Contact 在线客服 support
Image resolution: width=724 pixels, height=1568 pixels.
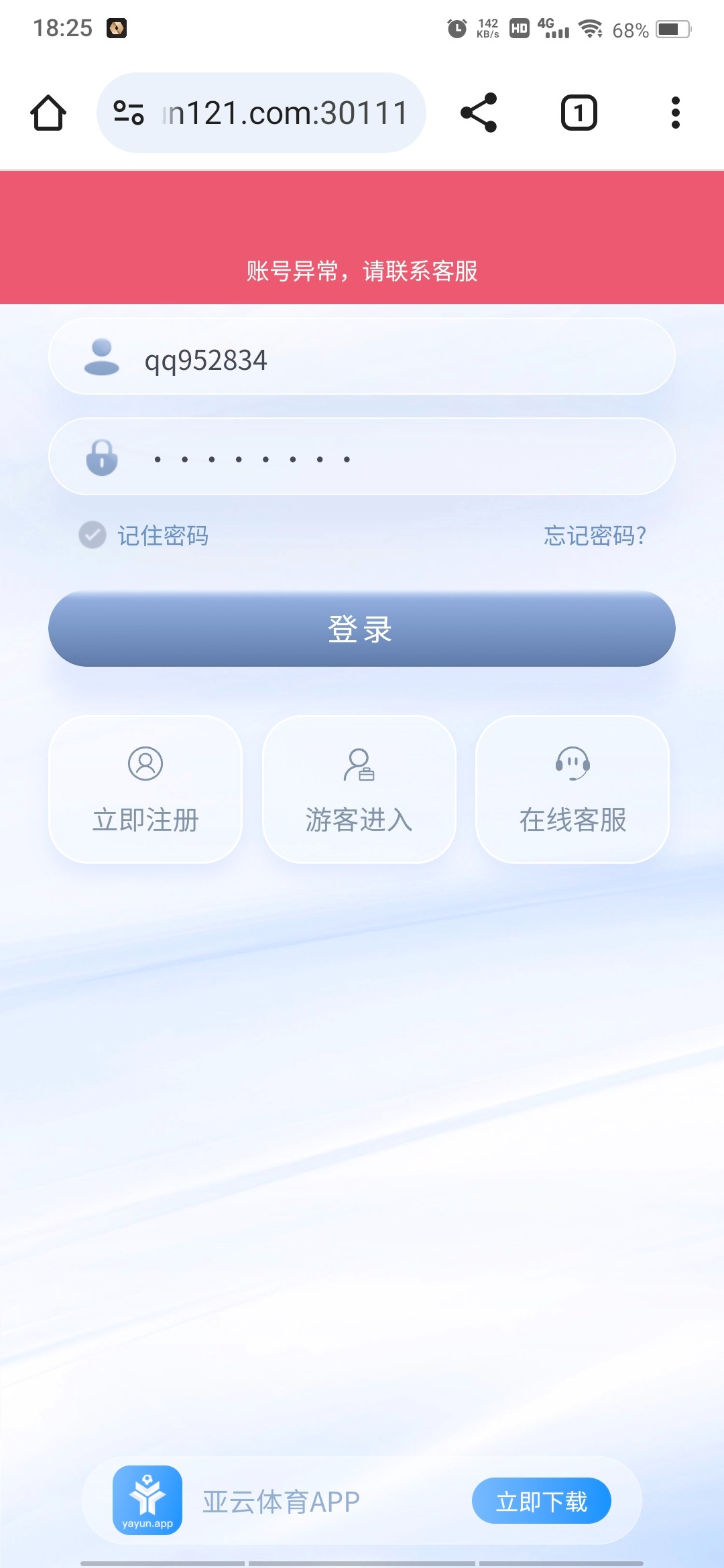pos(572,789)
